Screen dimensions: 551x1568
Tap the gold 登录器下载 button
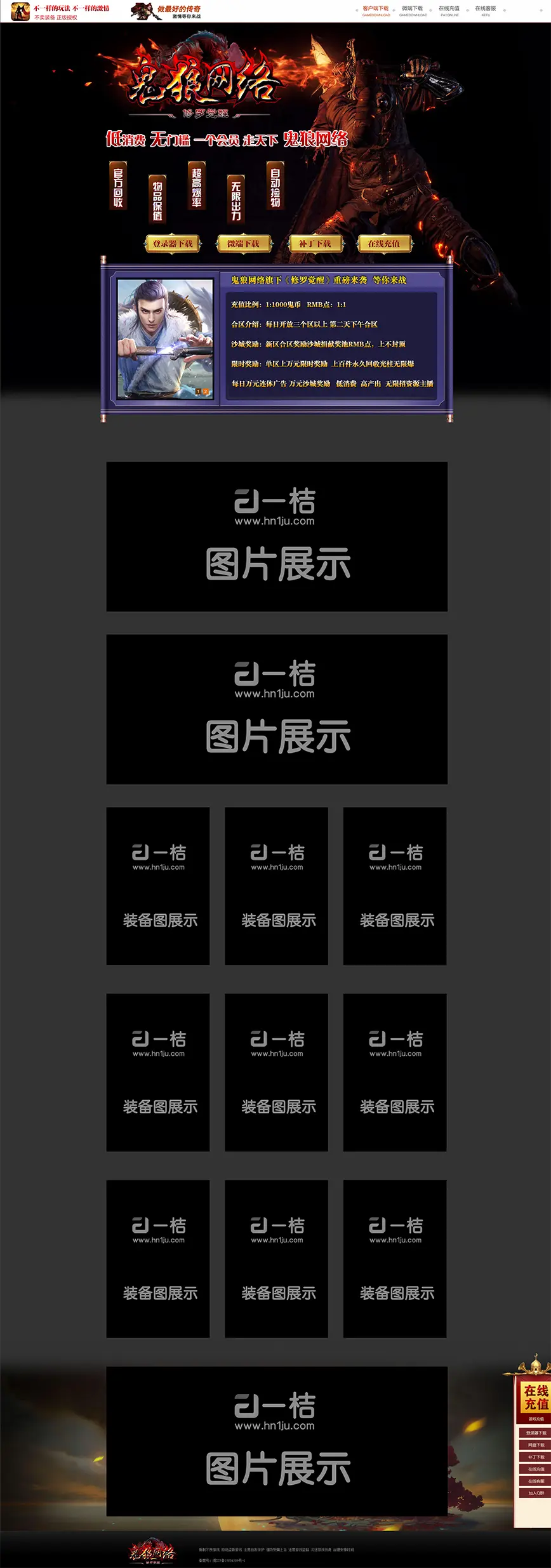point(173,244)
